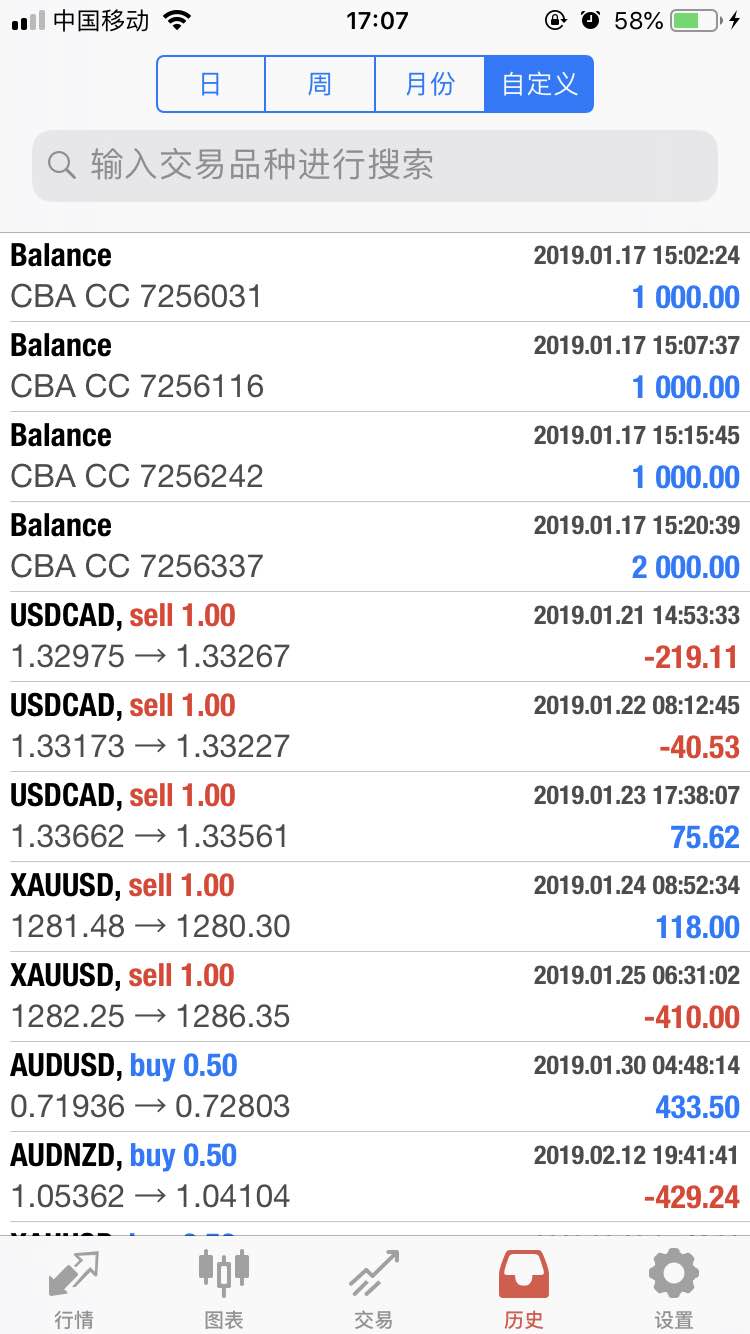
Task: Open AUDUSD buy 0.50 trade
Action: click(375, 1087)
